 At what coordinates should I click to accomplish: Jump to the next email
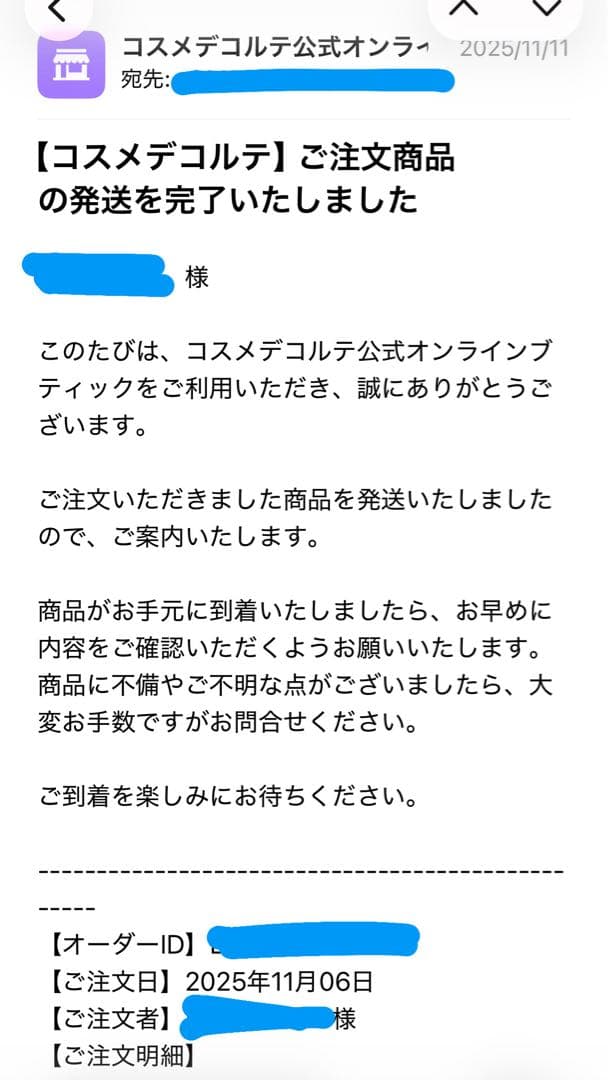tap(546, 8)
